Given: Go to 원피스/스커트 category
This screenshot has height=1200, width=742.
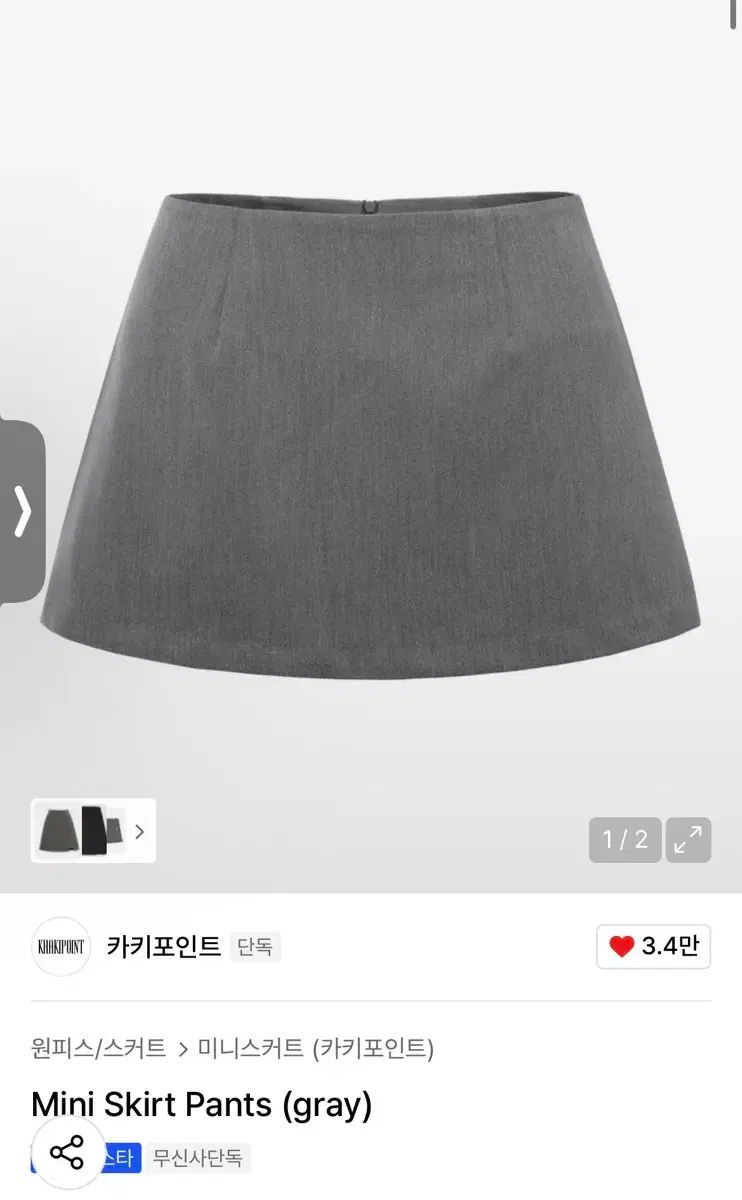Looking at the screenshot, I should (x=98, y=1048).
